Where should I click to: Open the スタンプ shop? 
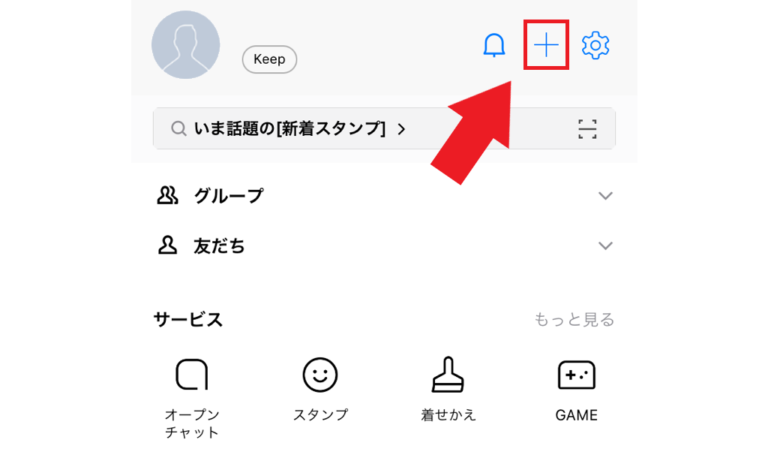pyautogui.click(x=320, y=388)
